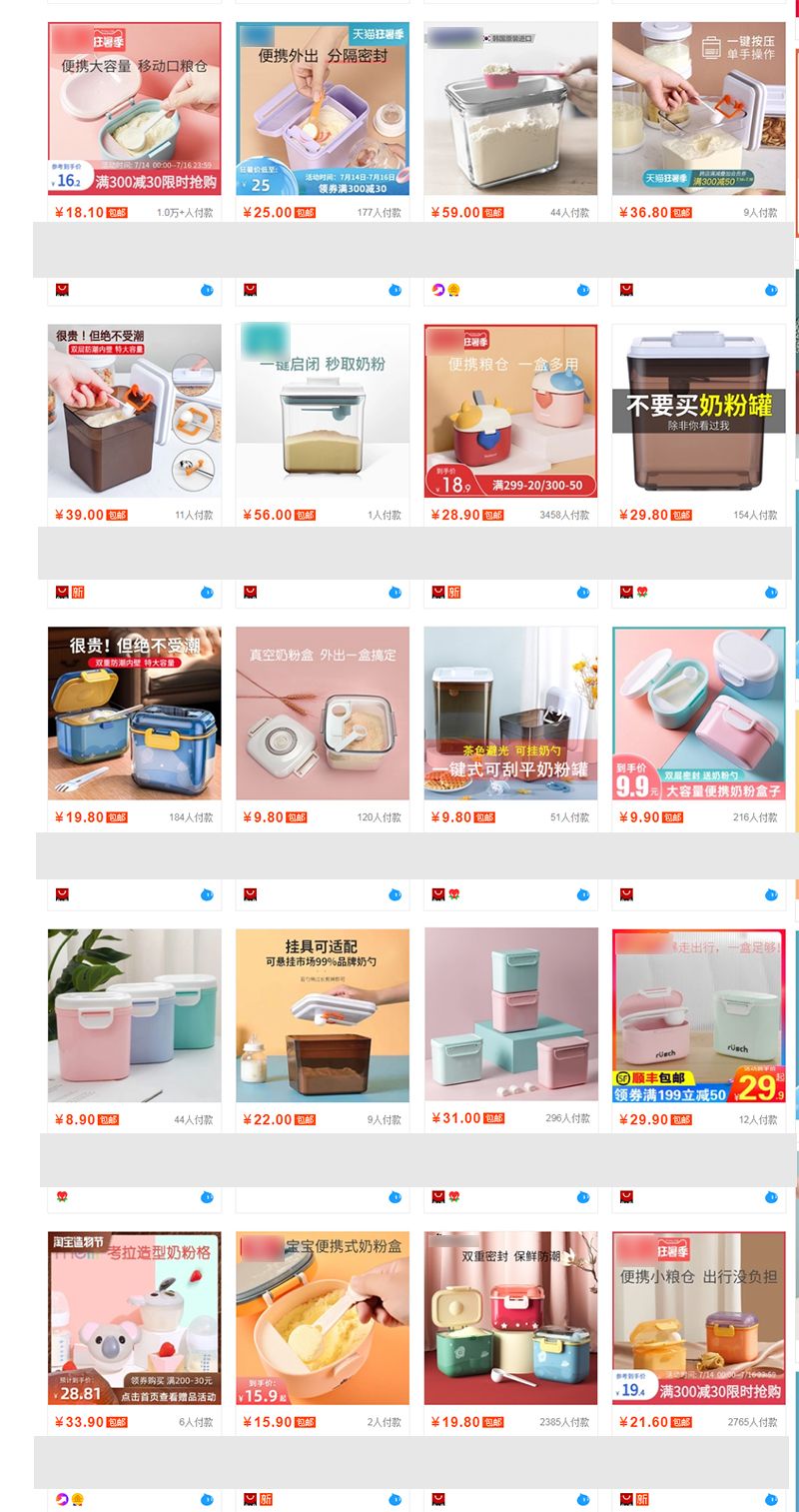Viewport: 799px width, 1512px height.
Task: Open the "不要买奶粉罐" product image
Action: pyautogui.click(x=697, y=411)
